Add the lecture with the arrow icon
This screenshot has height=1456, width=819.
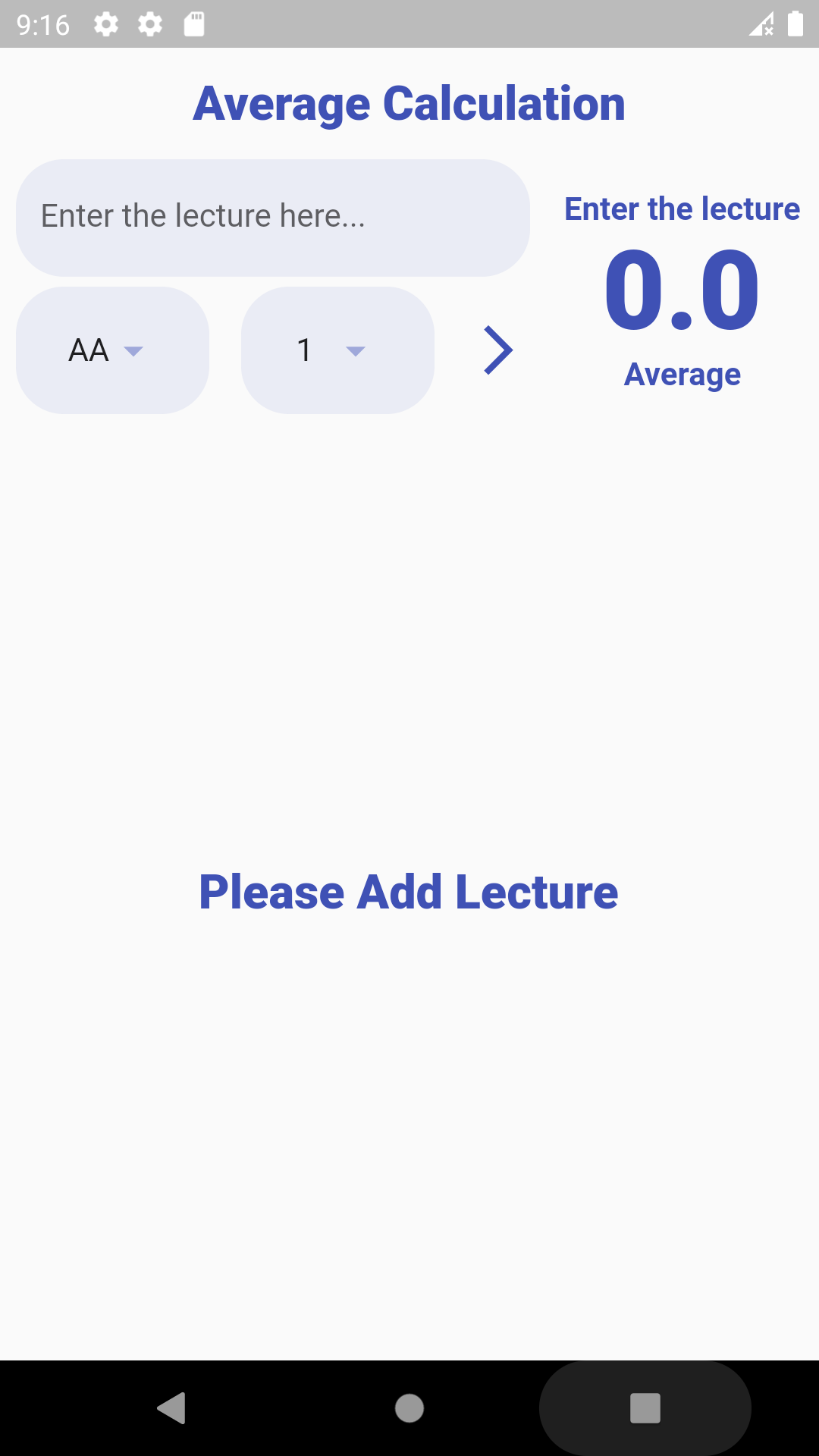pos(498,350)
